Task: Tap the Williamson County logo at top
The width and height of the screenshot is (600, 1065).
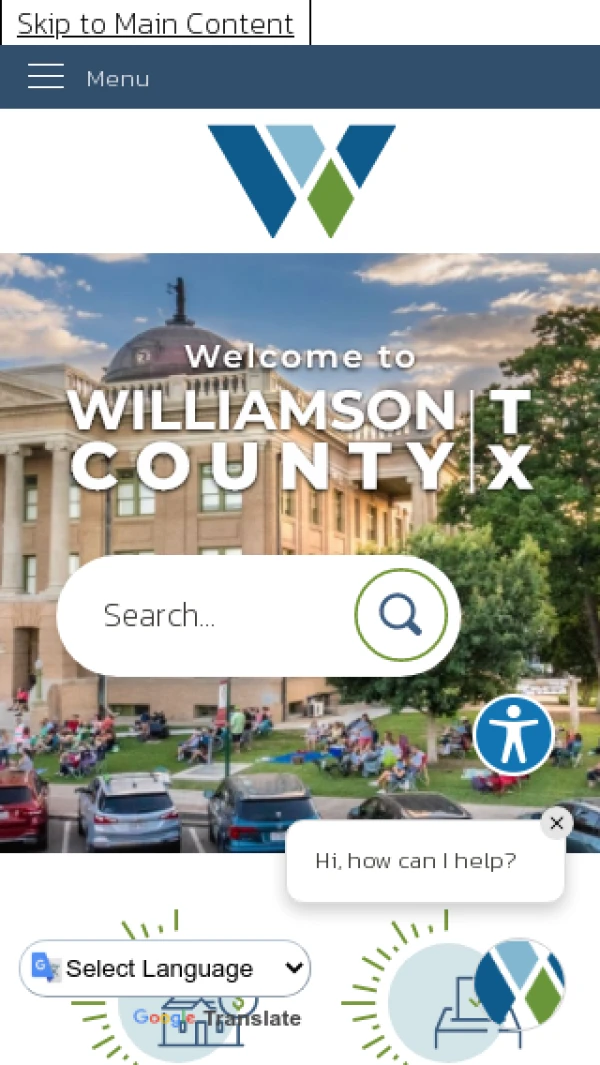Action: pos(301,180)
